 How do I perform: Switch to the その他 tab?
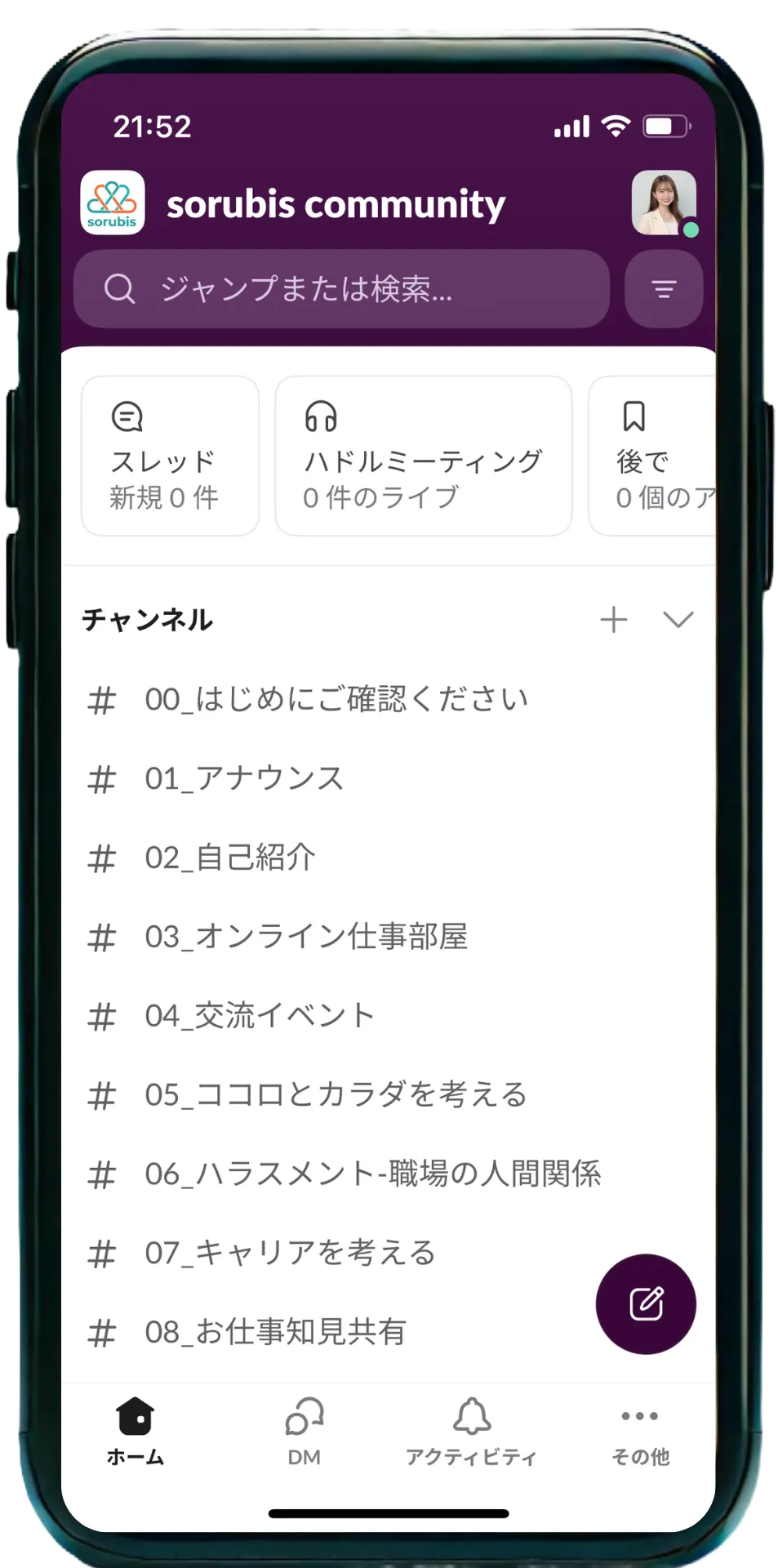pos(639,1431)
